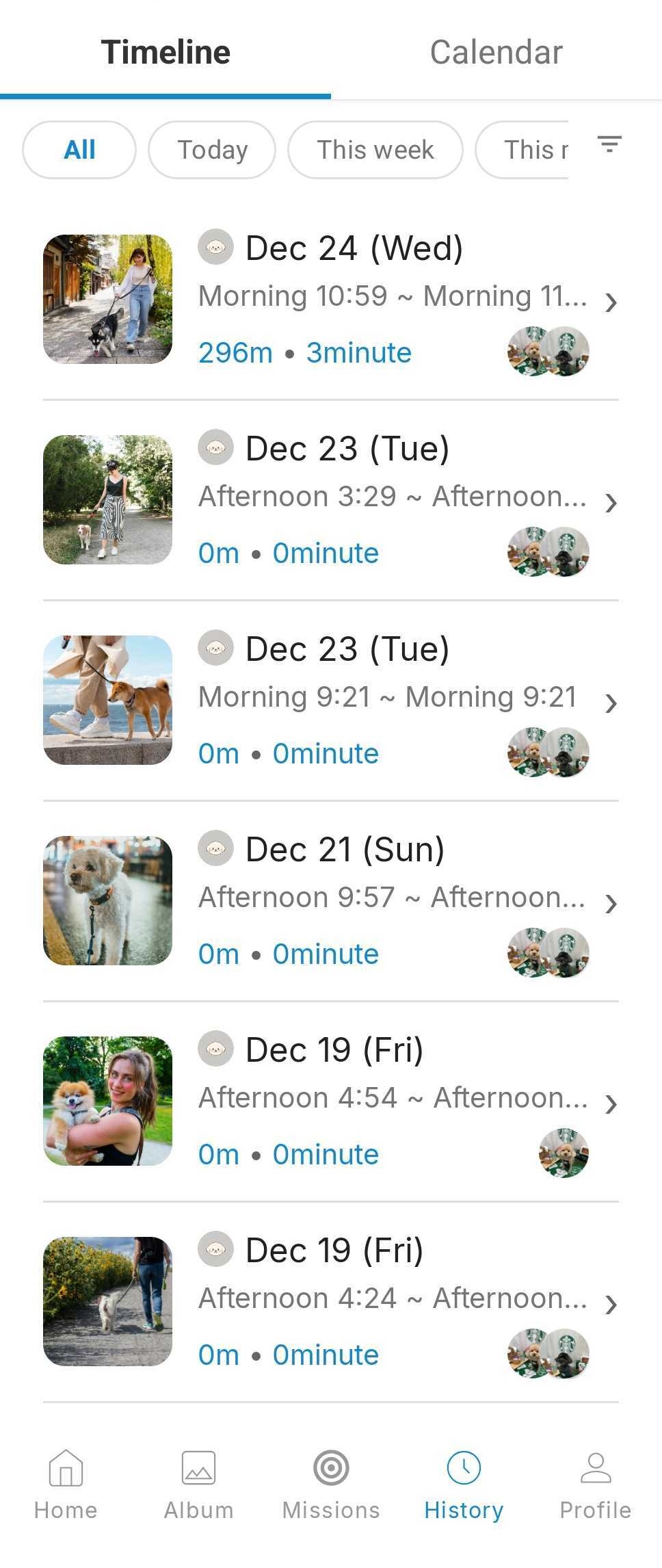The image size is (662, 1568).
Task: Tap the dog face icon on Dec 24 entry
Action: (x=217, y=248)
